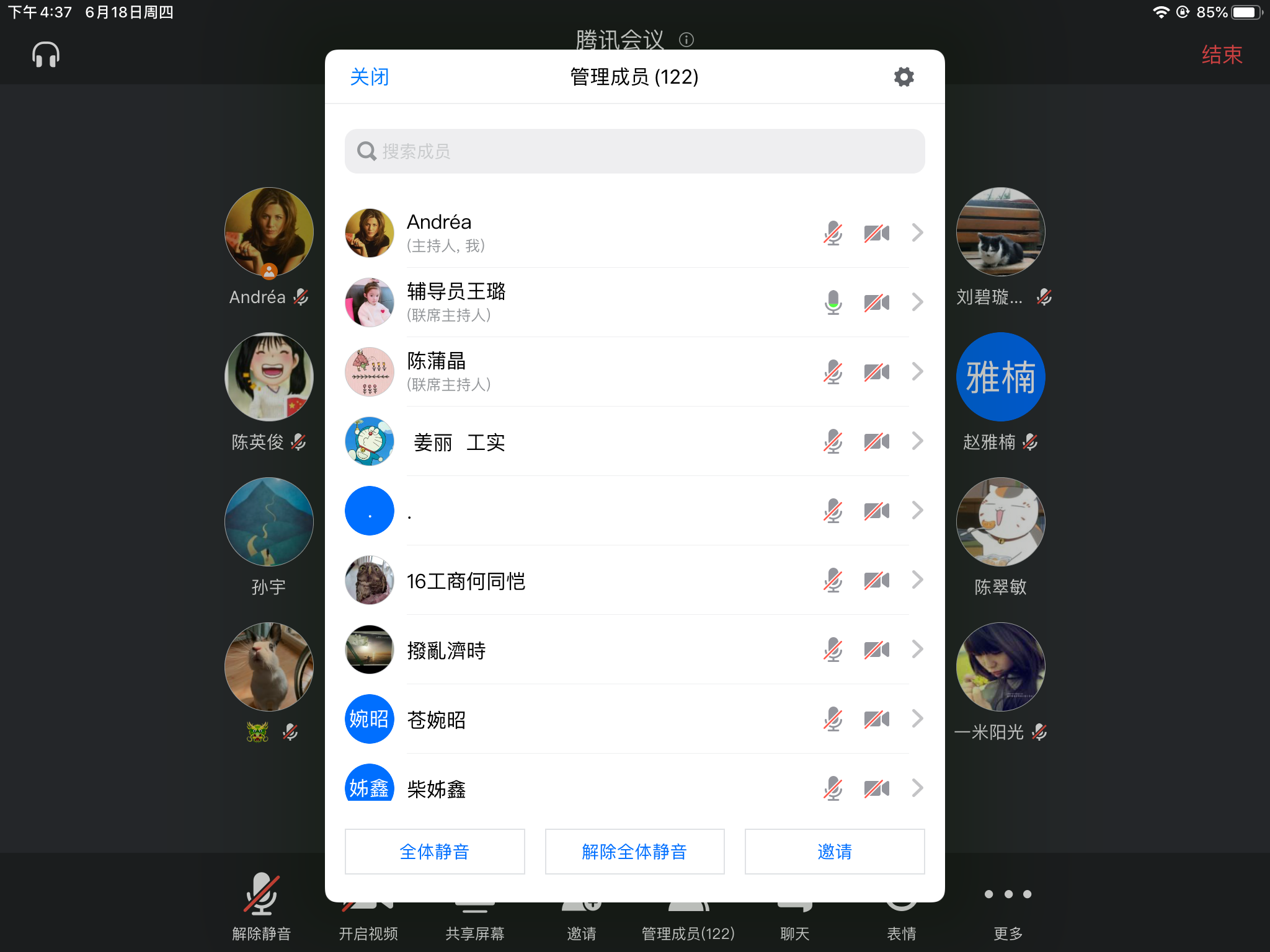Screen dimensions: 1270x952
Task: Tap 姜丽 工实's camera icon
Action: pyautogui.click(x=876, y=441)
